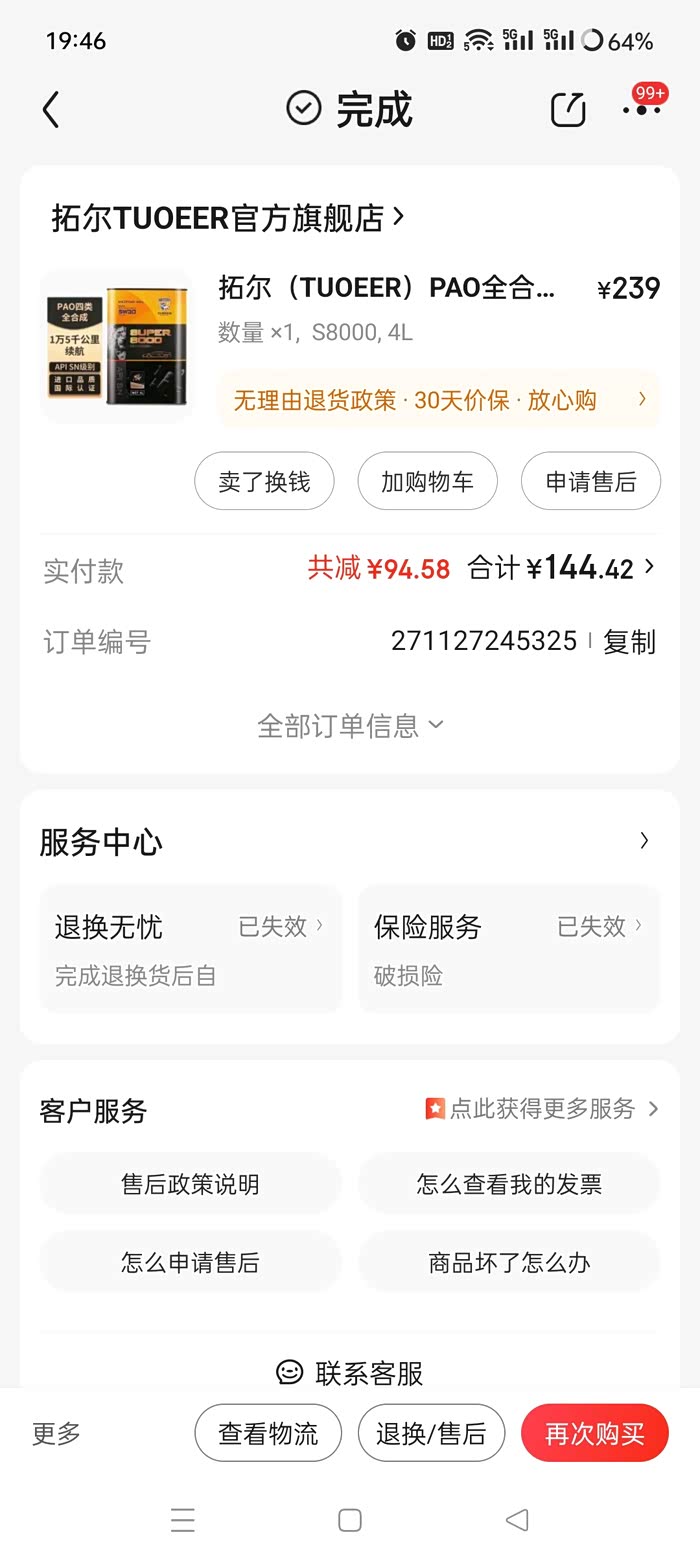Viewport: 700px width, 1563px height.
Task: Open the three-dot menu with 99+ badge
Action: [x=641, y=109]
